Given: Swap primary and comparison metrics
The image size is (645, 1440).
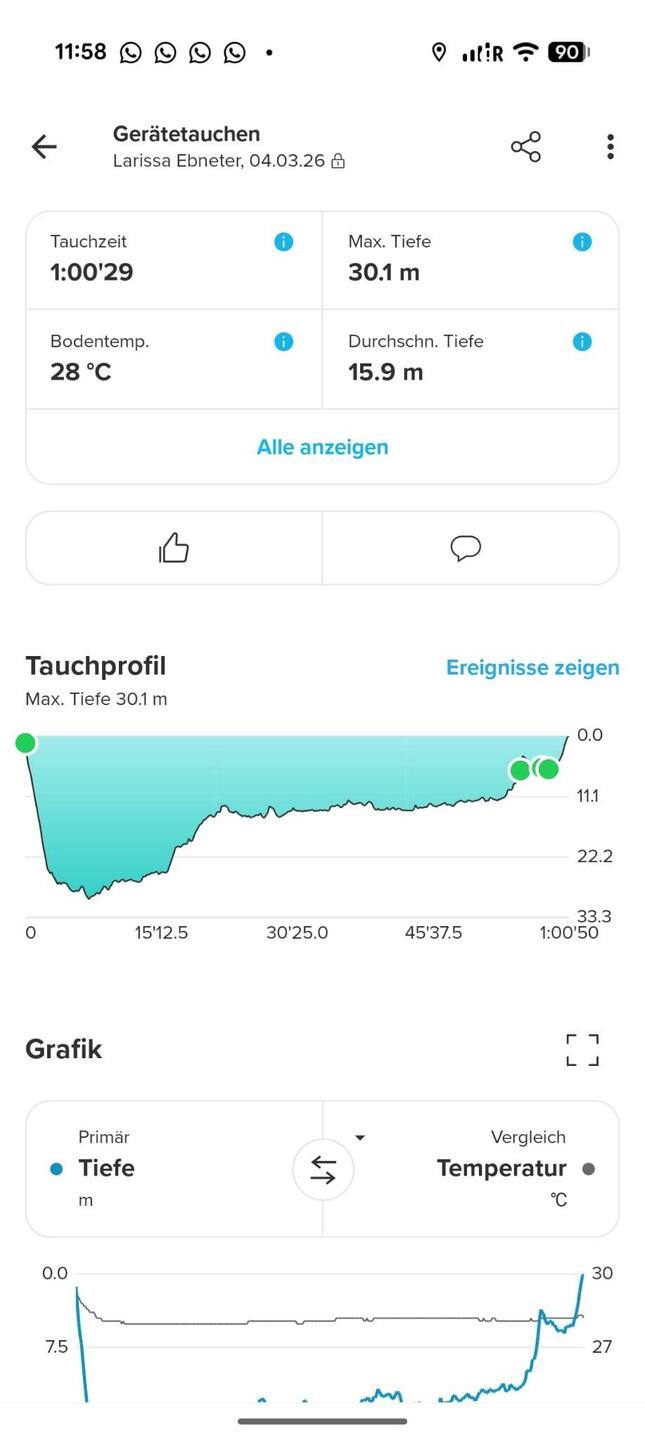Looking at the screenshot, I should 323,1169.
